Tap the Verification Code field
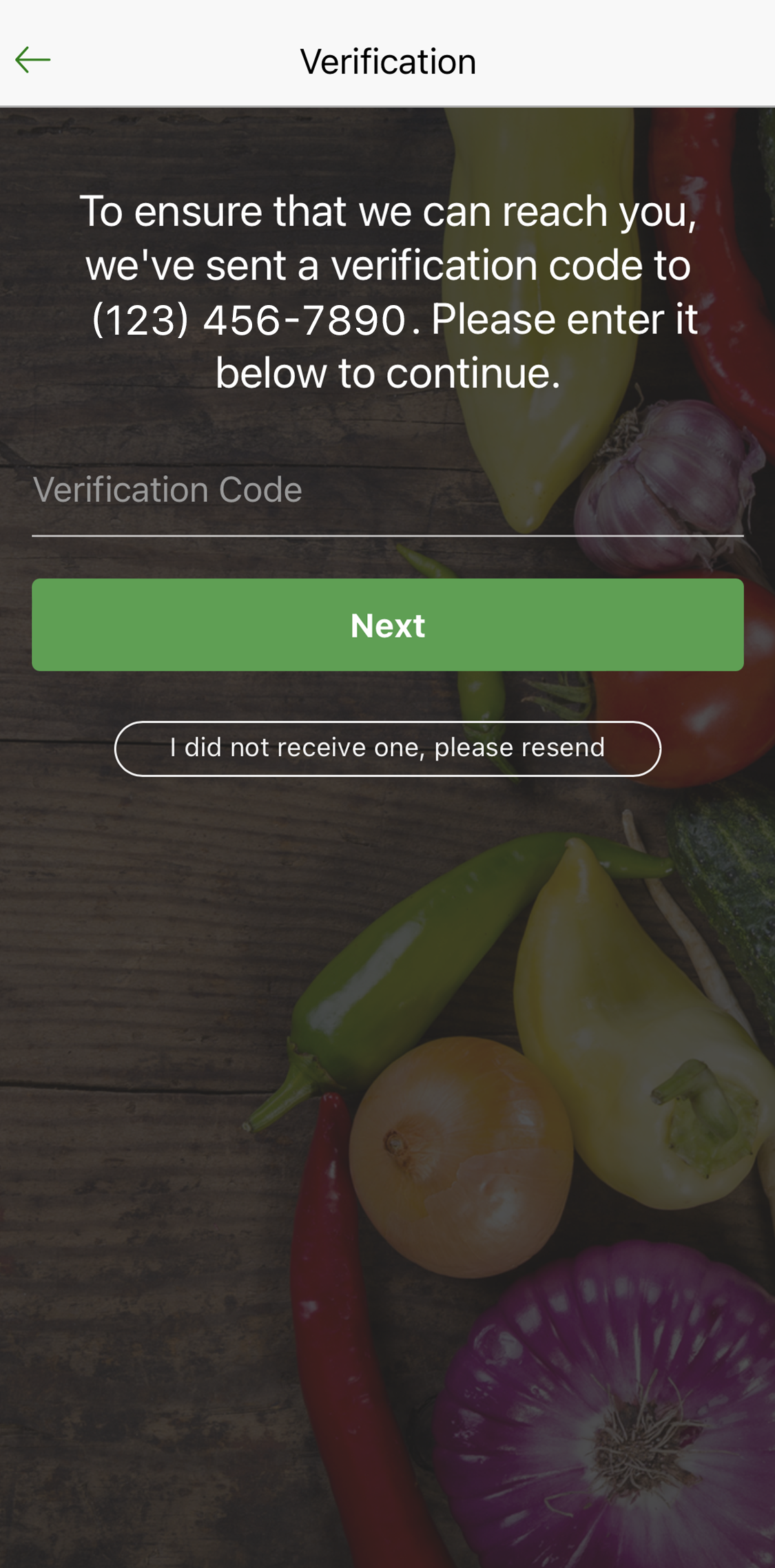Screen dimensions: 775x1568 [387, 490]
